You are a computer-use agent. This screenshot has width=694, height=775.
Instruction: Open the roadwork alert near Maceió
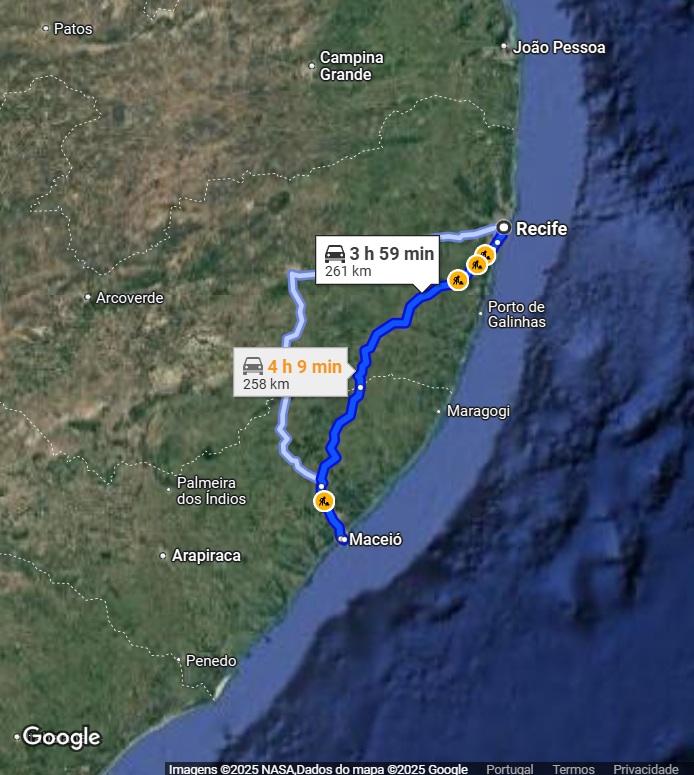(324, 501)
